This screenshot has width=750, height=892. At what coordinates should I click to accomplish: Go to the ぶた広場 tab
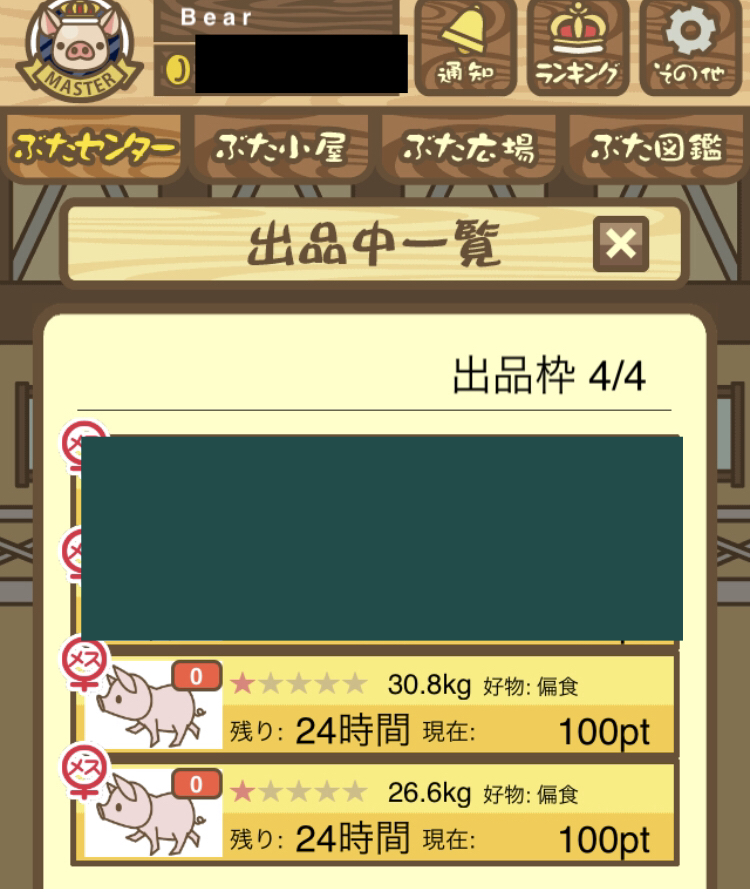click(469, 148)
